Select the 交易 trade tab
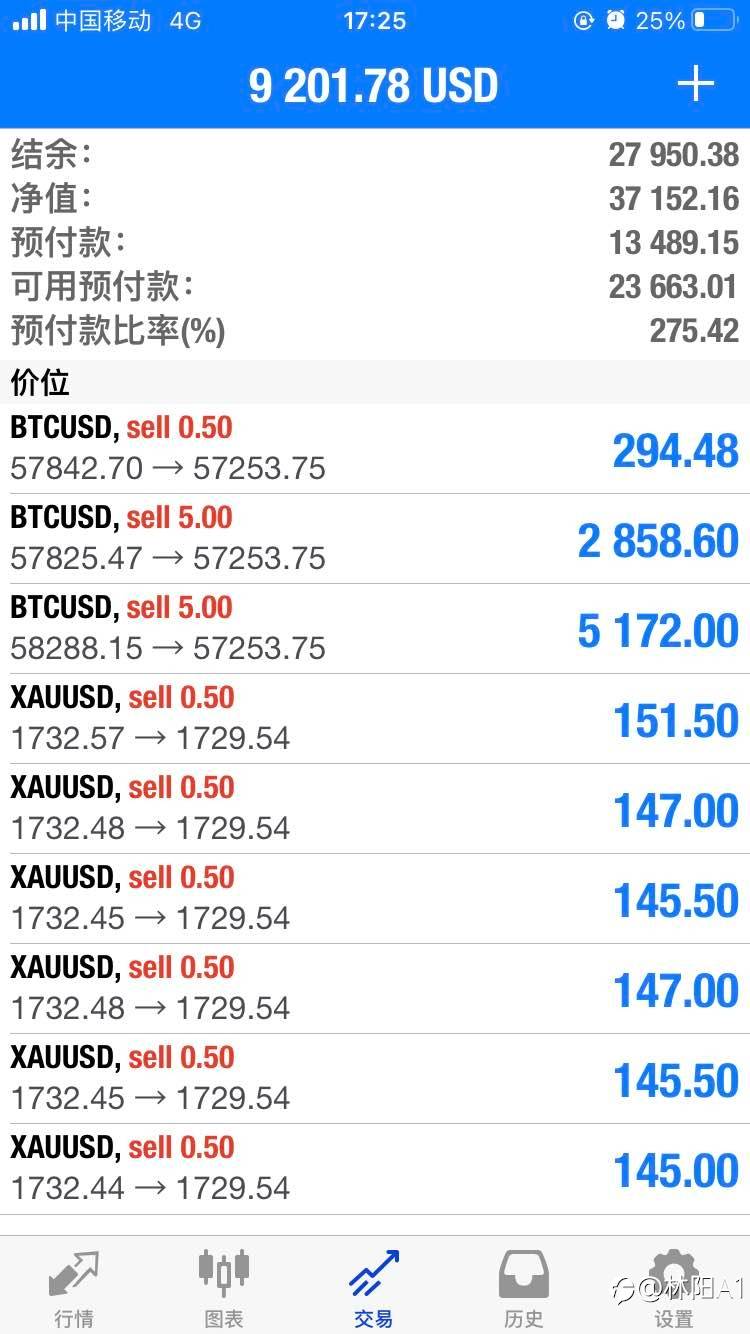Screen dimensions: 750x1334 (x=374, y=1286)
